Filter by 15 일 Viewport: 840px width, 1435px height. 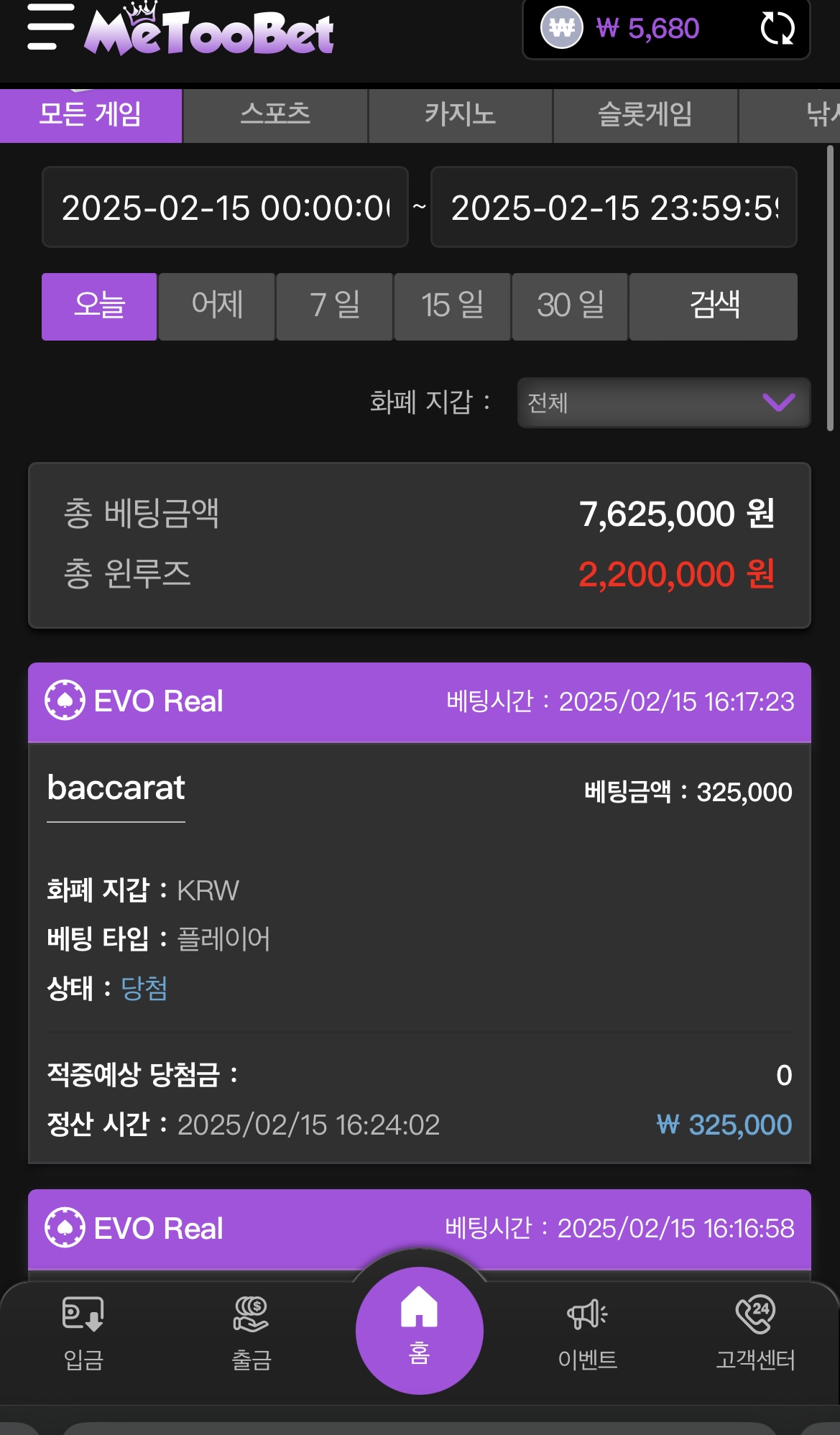click(453, 306)
